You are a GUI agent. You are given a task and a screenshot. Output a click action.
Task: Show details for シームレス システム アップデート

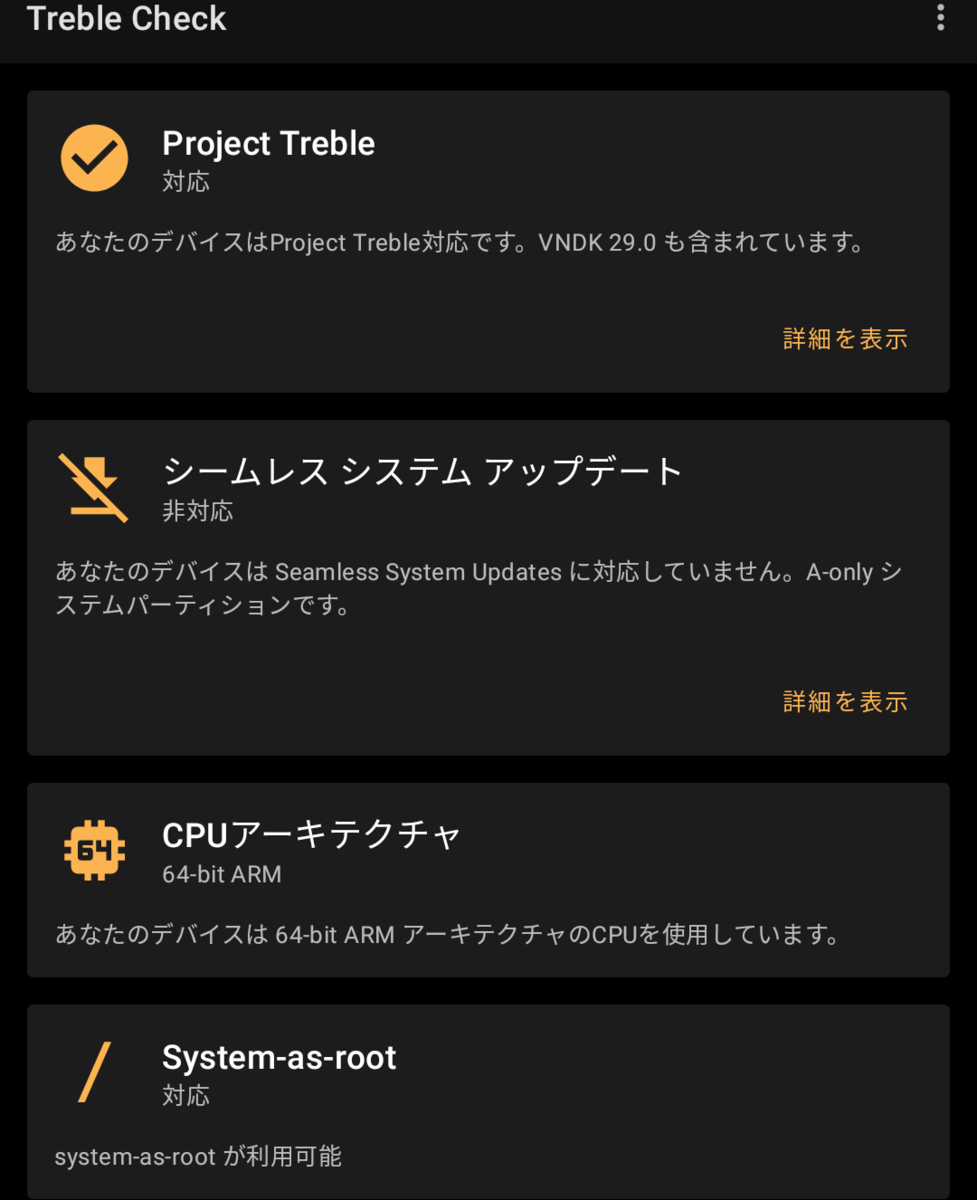[x=845, y=702]
